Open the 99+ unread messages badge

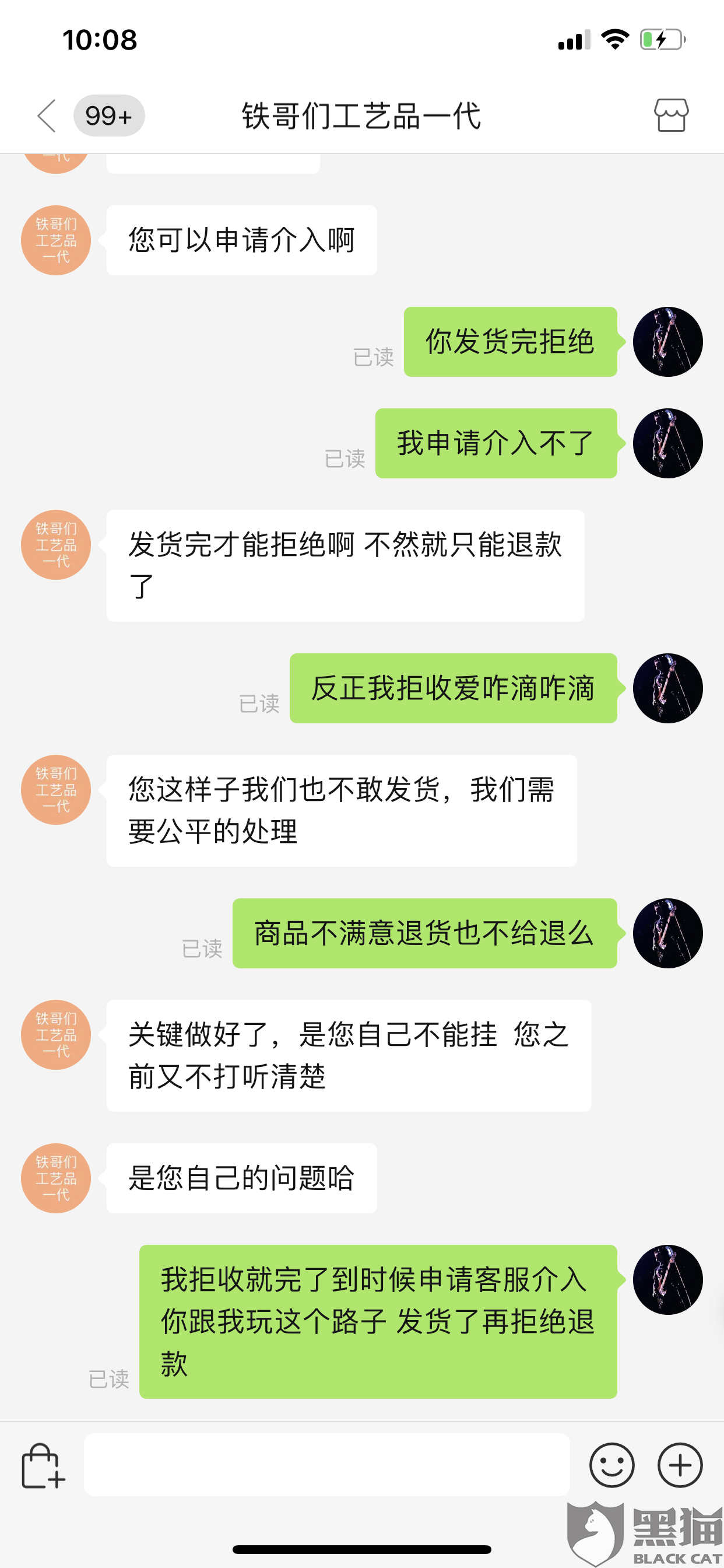pyautogui.click(x=109, y=116)
